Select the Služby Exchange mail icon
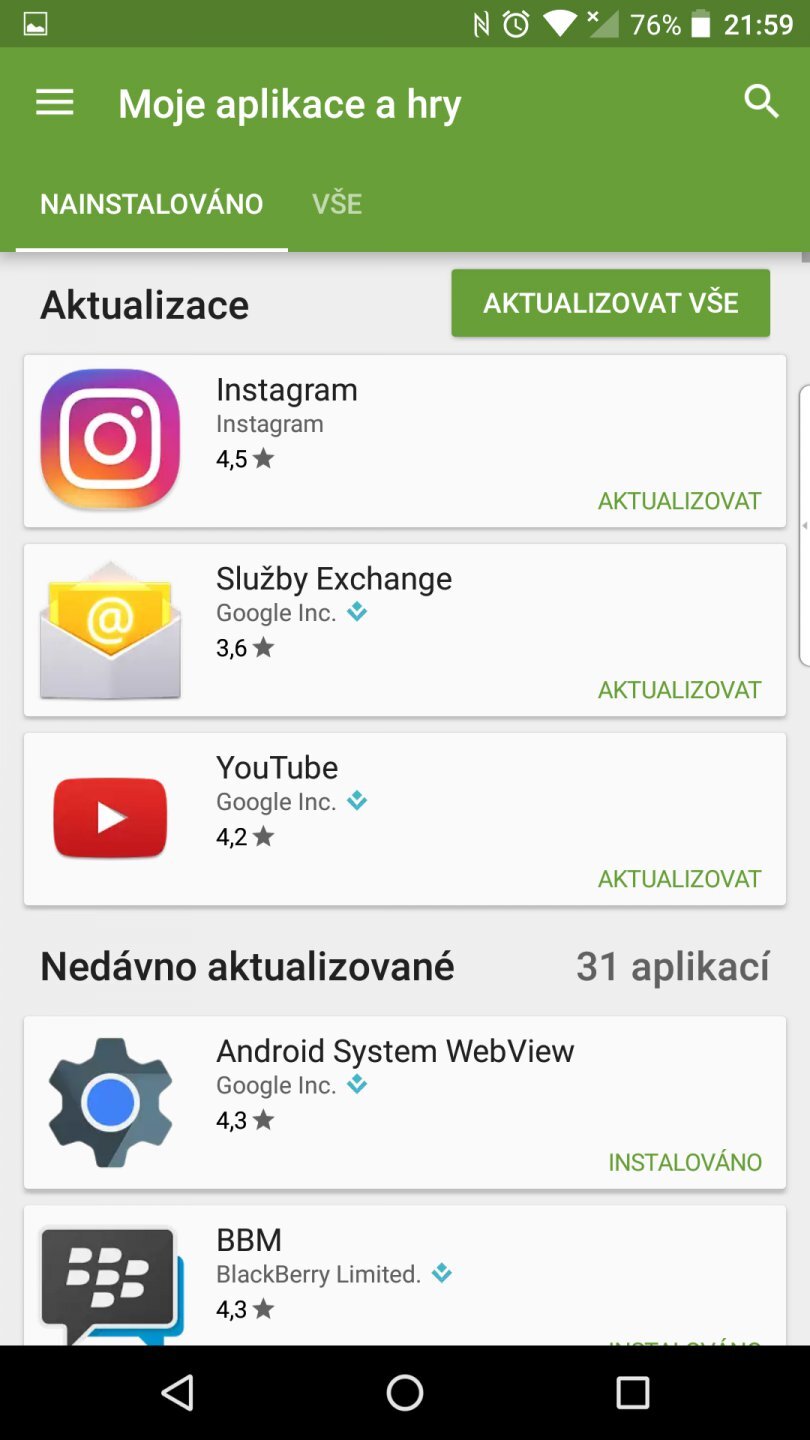The width and height of the screenshot is (810, 1440). [x=110, y=629]
